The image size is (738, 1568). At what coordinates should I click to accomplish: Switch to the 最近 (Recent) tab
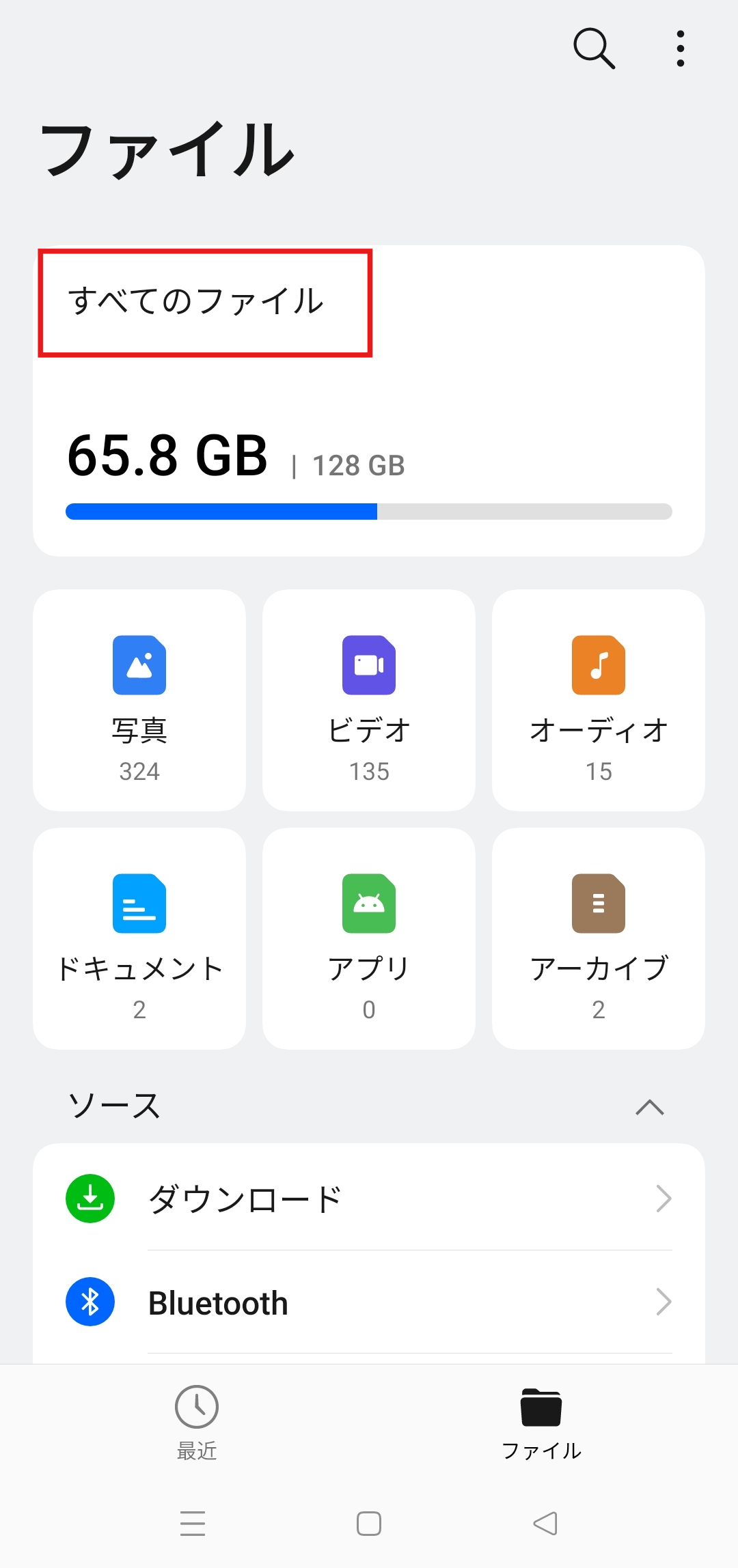coord(196,1420)
